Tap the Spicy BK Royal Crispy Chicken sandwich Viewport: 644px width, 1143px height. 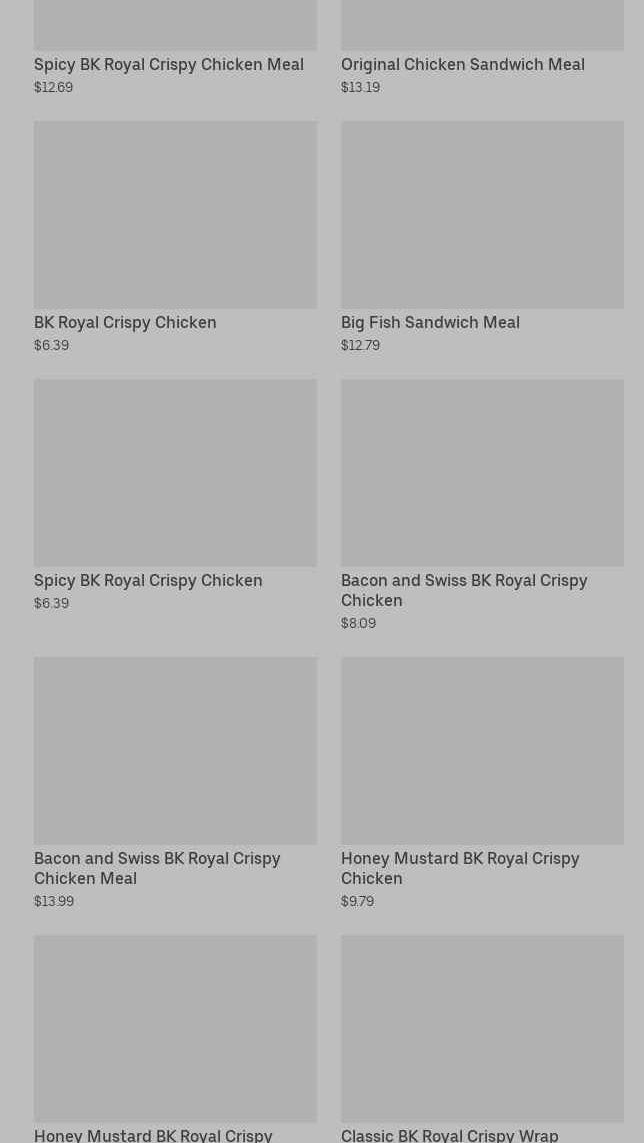tap(175, 495)
